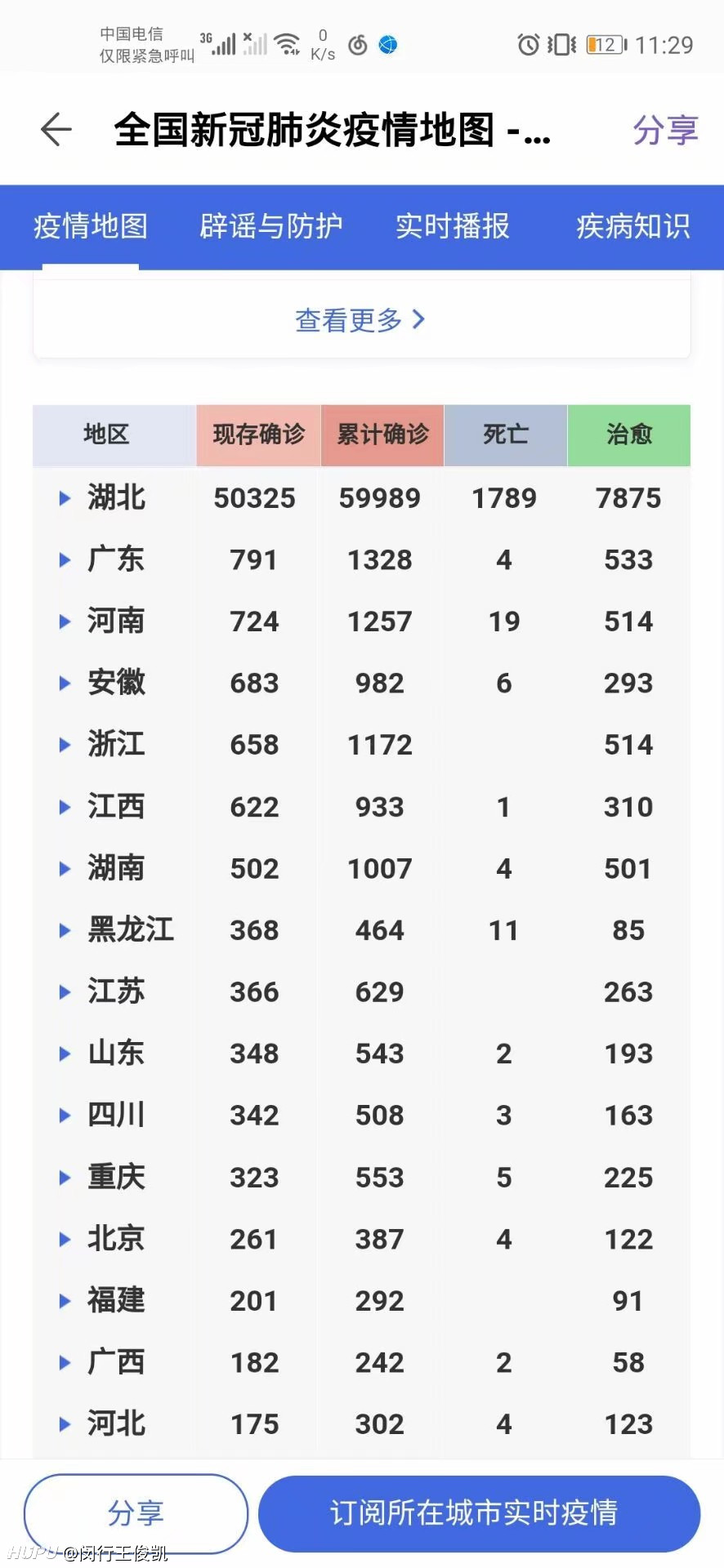Switch to the 辟谣与防护 tab
Screen dimensions: 724x1568
pyautogui.click(x=271, y=226)
